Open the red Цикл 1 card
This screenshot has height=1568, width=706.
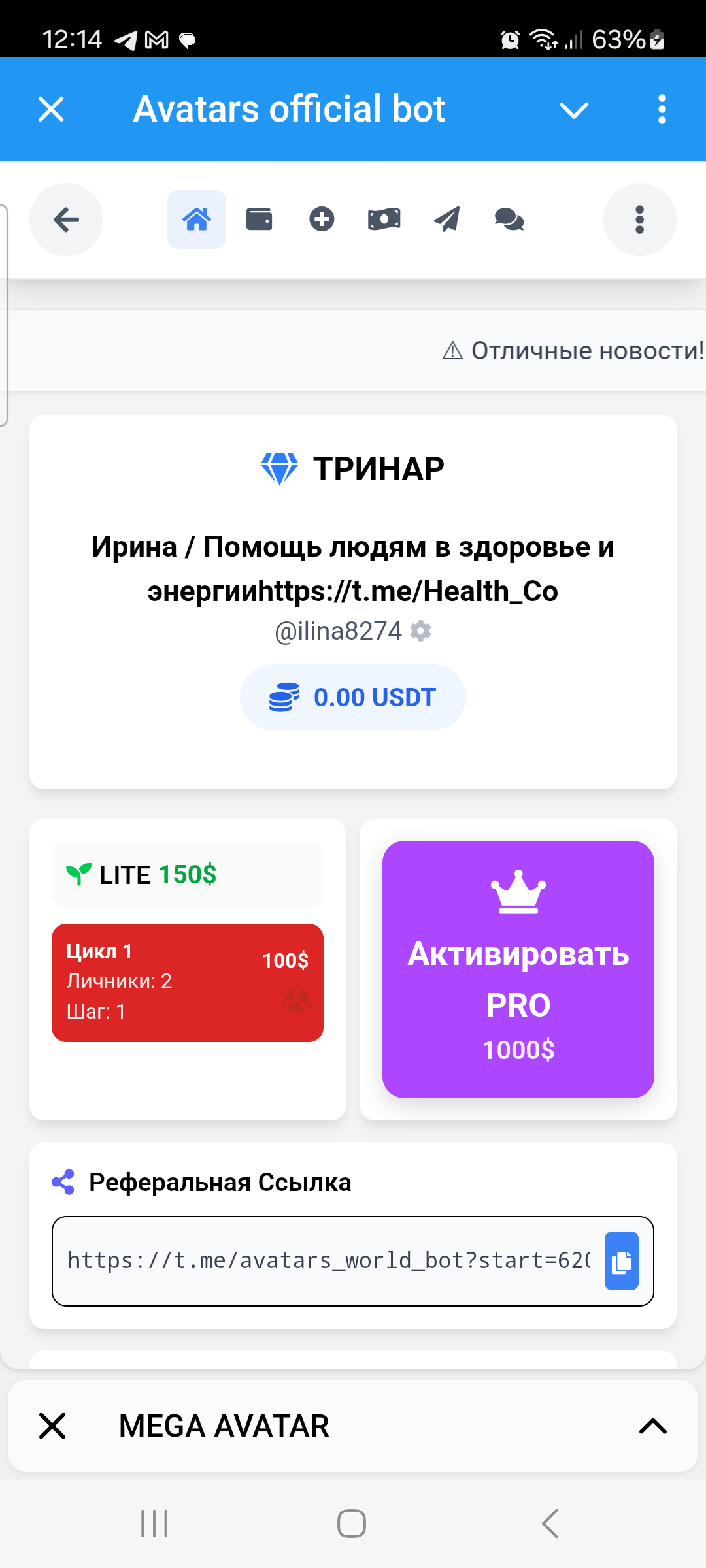pos(188,983)
